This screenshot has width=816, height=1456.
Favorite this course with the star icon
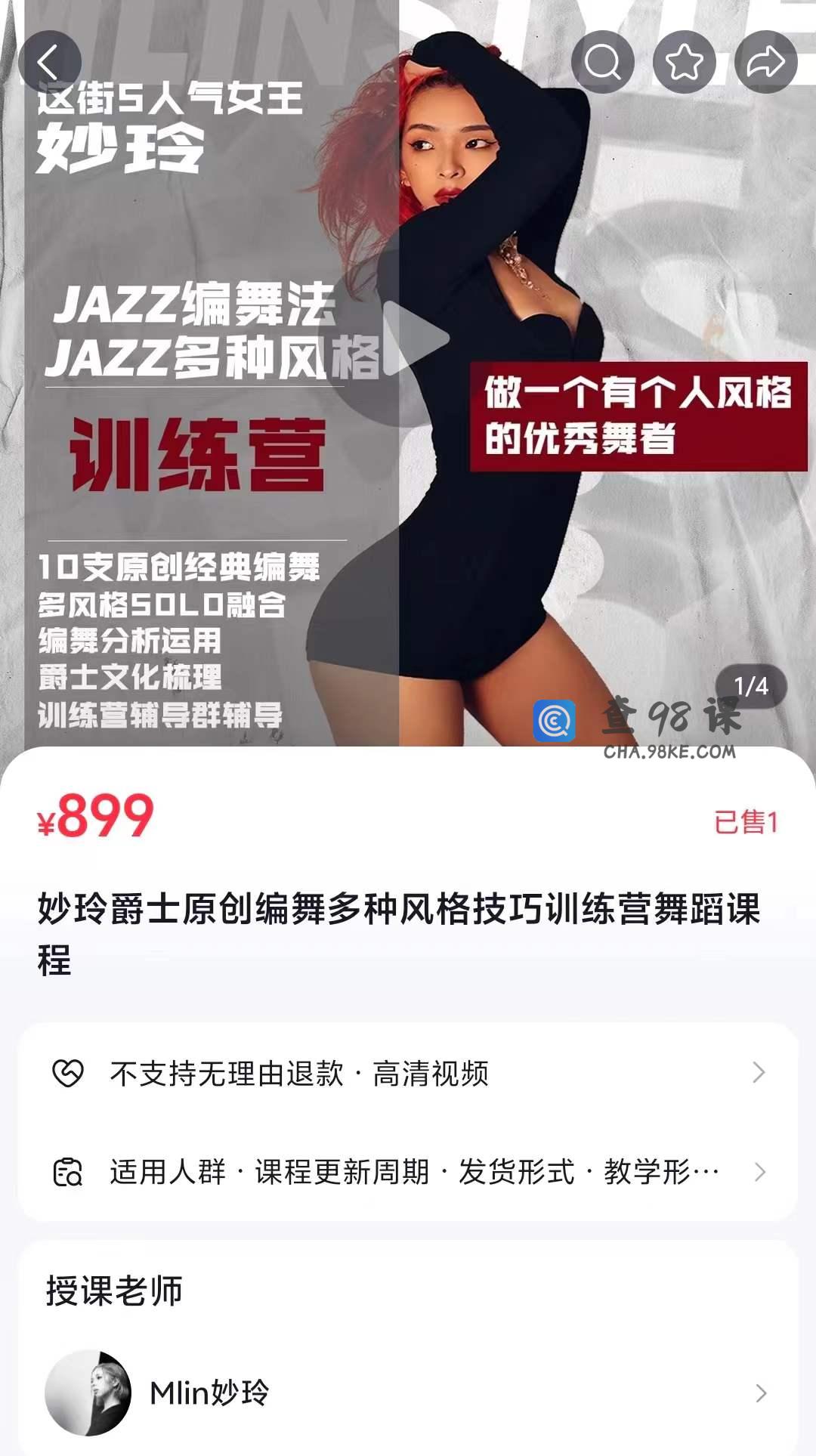pyautogui.click(x=684, y=62)
